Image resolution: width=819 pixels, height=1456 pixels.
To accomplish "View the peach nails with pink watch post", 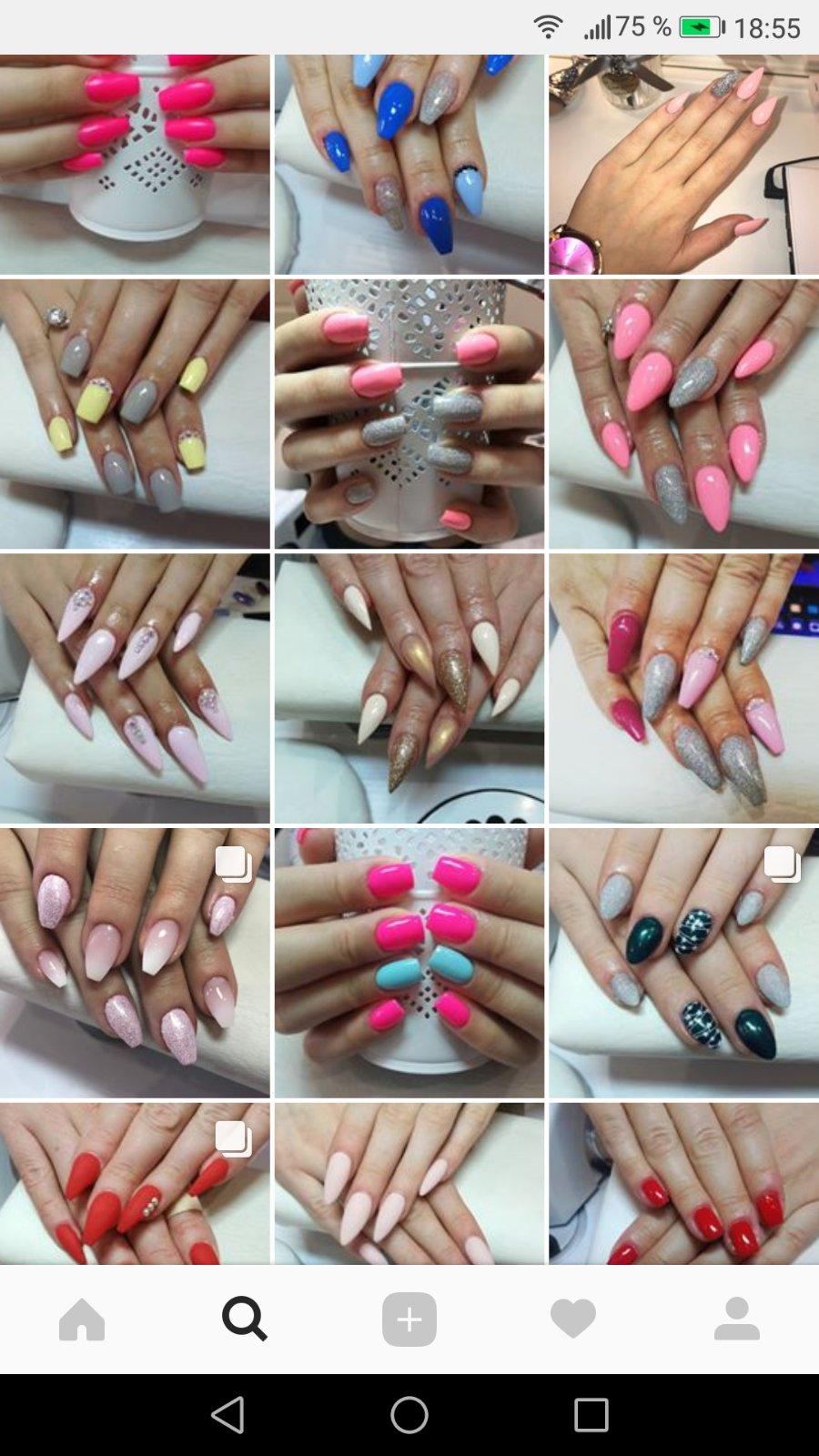I will (x=683, y=164).
